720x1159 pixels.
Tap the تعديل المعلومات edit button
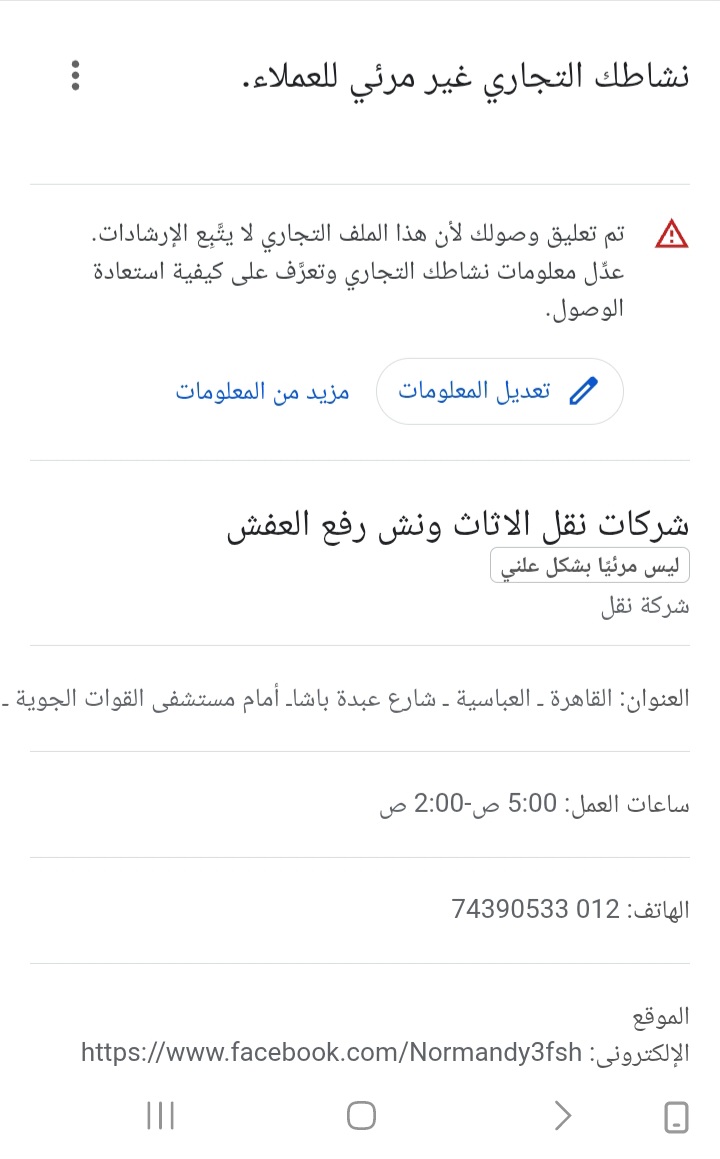[500, 391]
